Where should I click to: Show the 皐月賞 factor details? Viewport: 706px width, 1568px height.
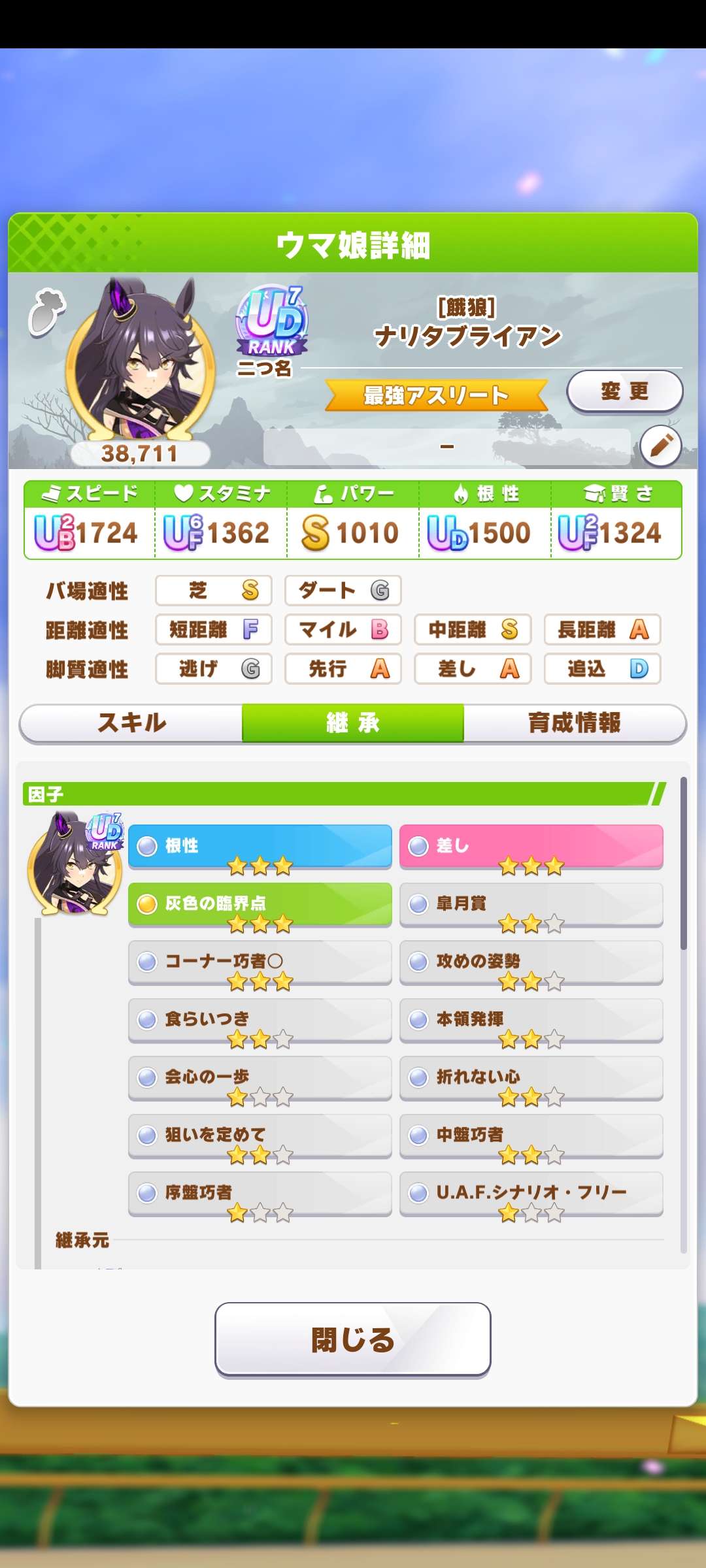(x=531, y=904)
